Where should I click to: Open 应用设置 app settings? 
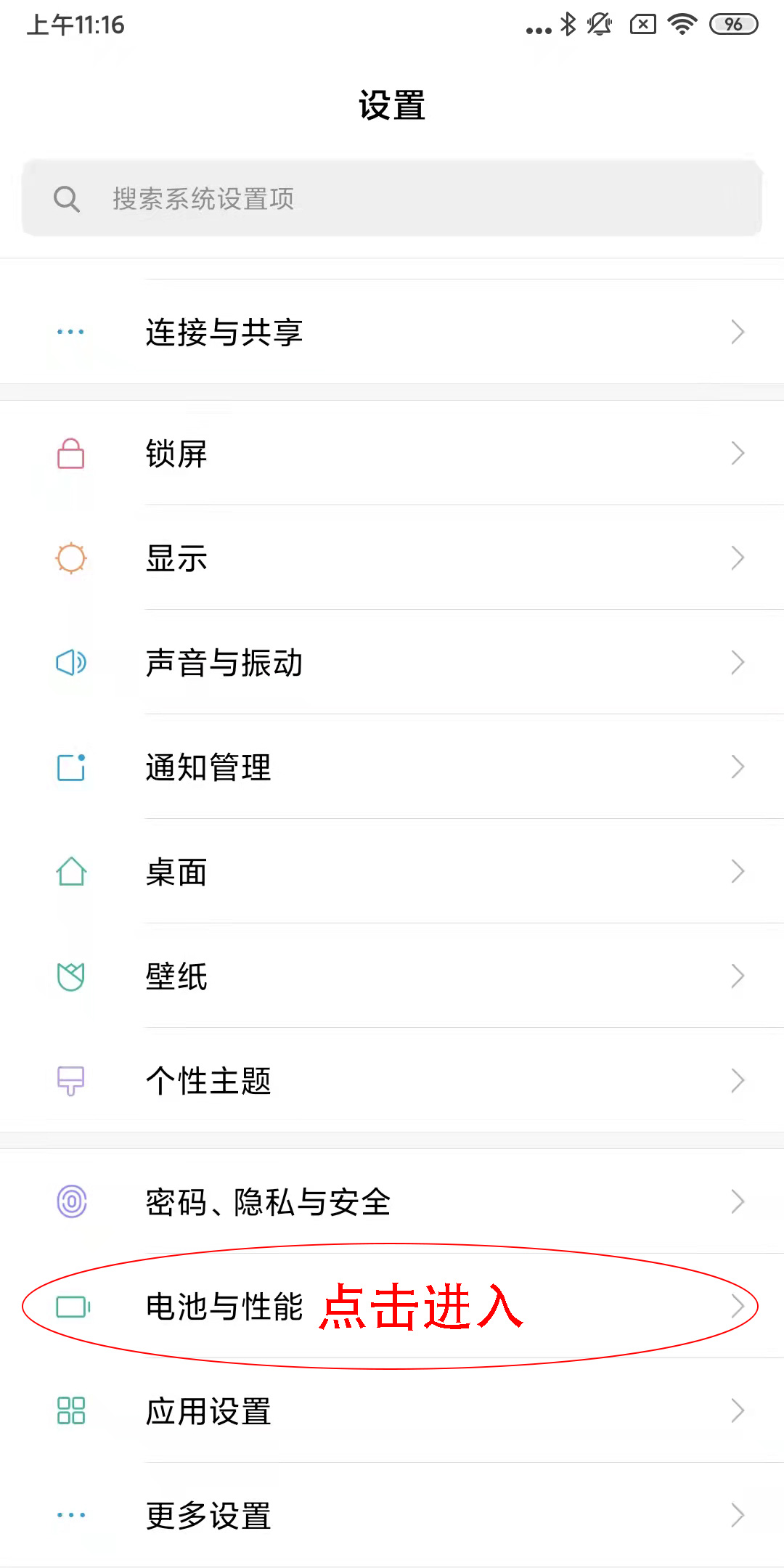click(x=392, y=1411)
